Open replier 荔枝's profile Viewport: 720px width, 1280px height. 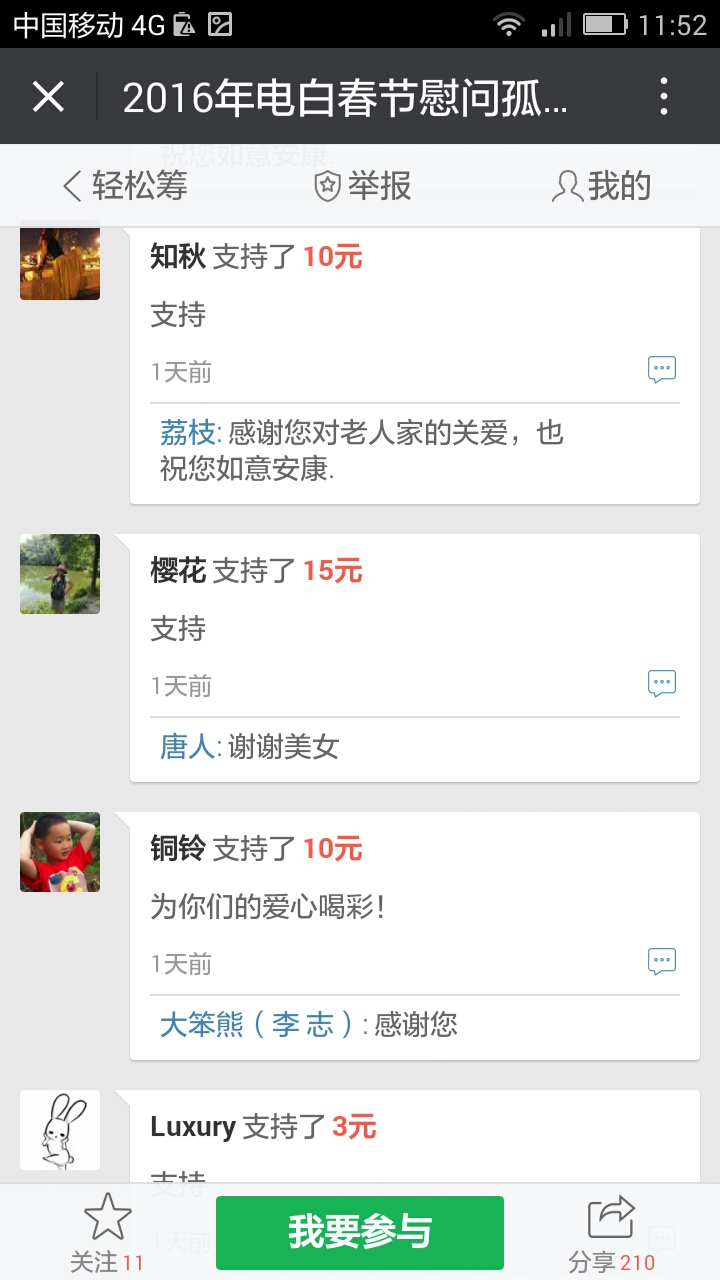tap(187, 433)
